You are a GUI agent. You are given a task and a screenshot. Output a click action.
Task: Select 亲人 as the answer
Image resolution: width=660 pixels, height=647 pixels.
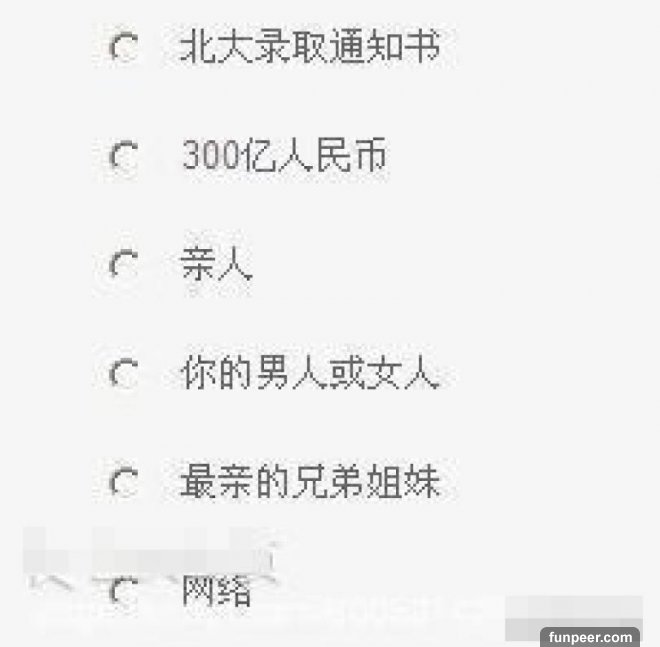123,265
